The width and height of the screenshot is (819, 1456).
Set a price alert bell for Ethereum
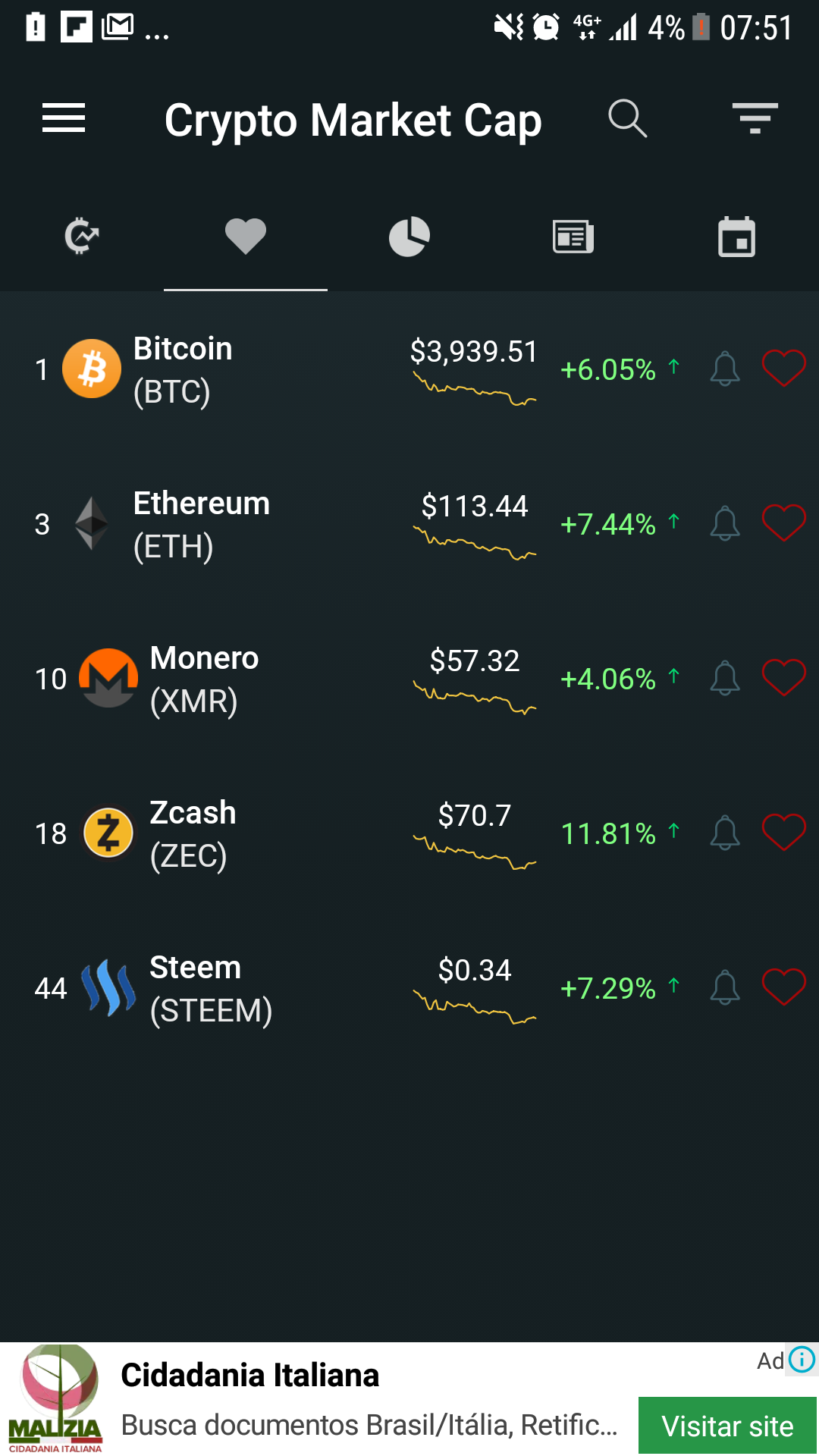725,524
